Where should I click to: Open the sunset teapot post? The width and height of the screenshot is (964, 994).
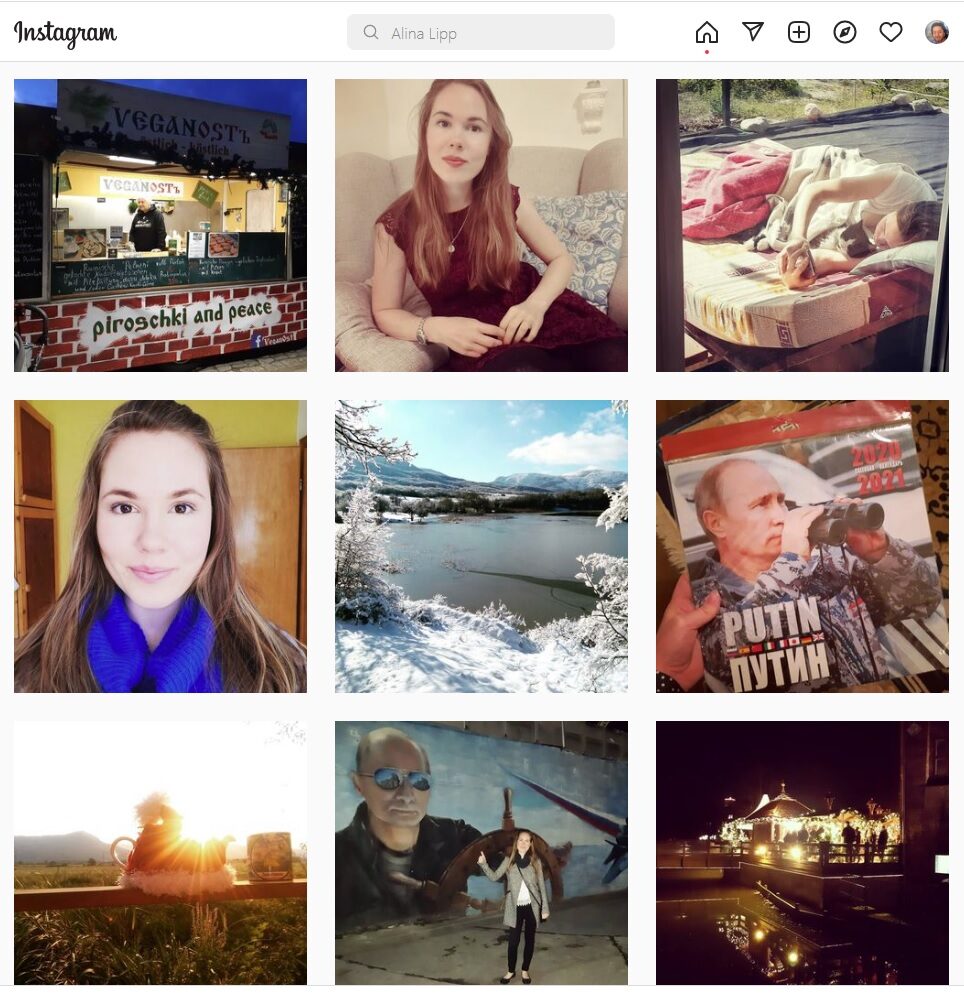(160, 852)
